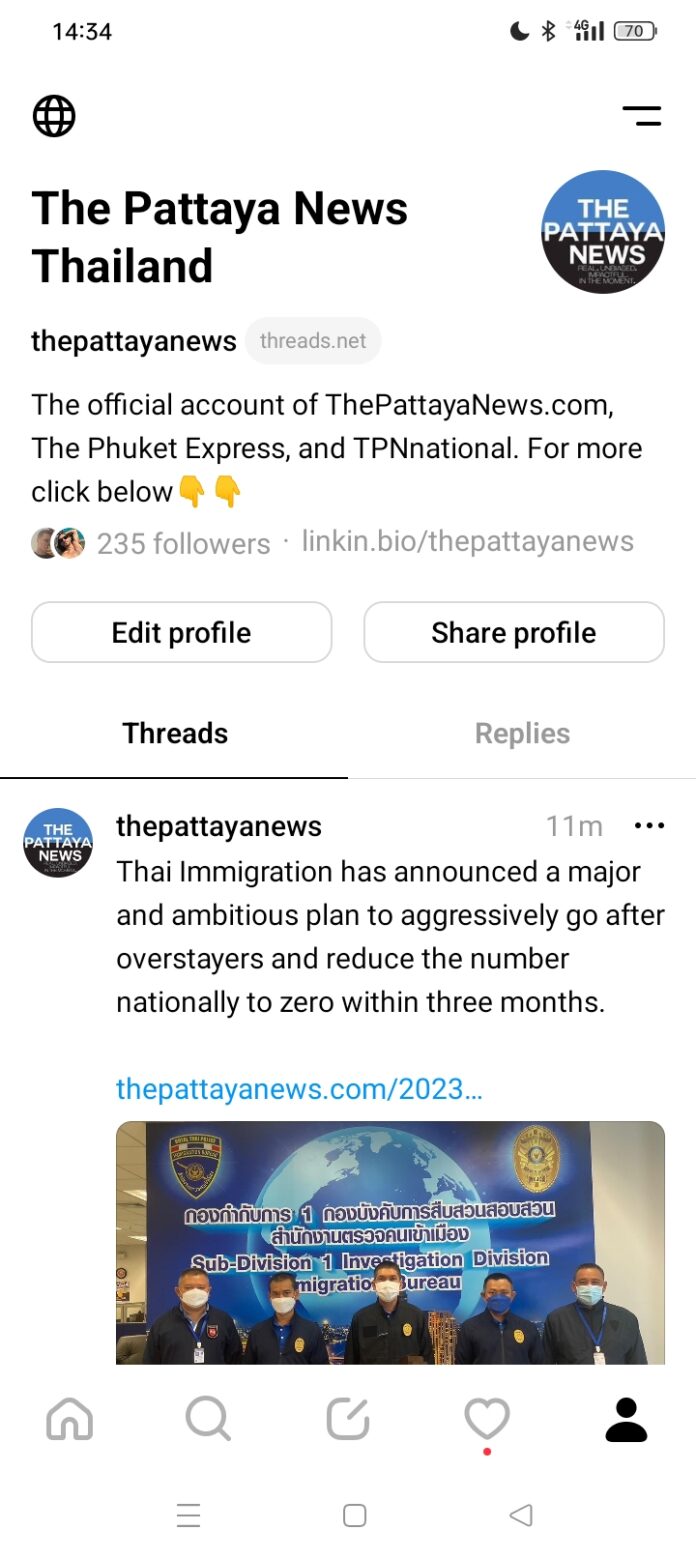Viewport: 696px width, 1558px height.
Task: Open the search tab
Action: click(208, 1418)
